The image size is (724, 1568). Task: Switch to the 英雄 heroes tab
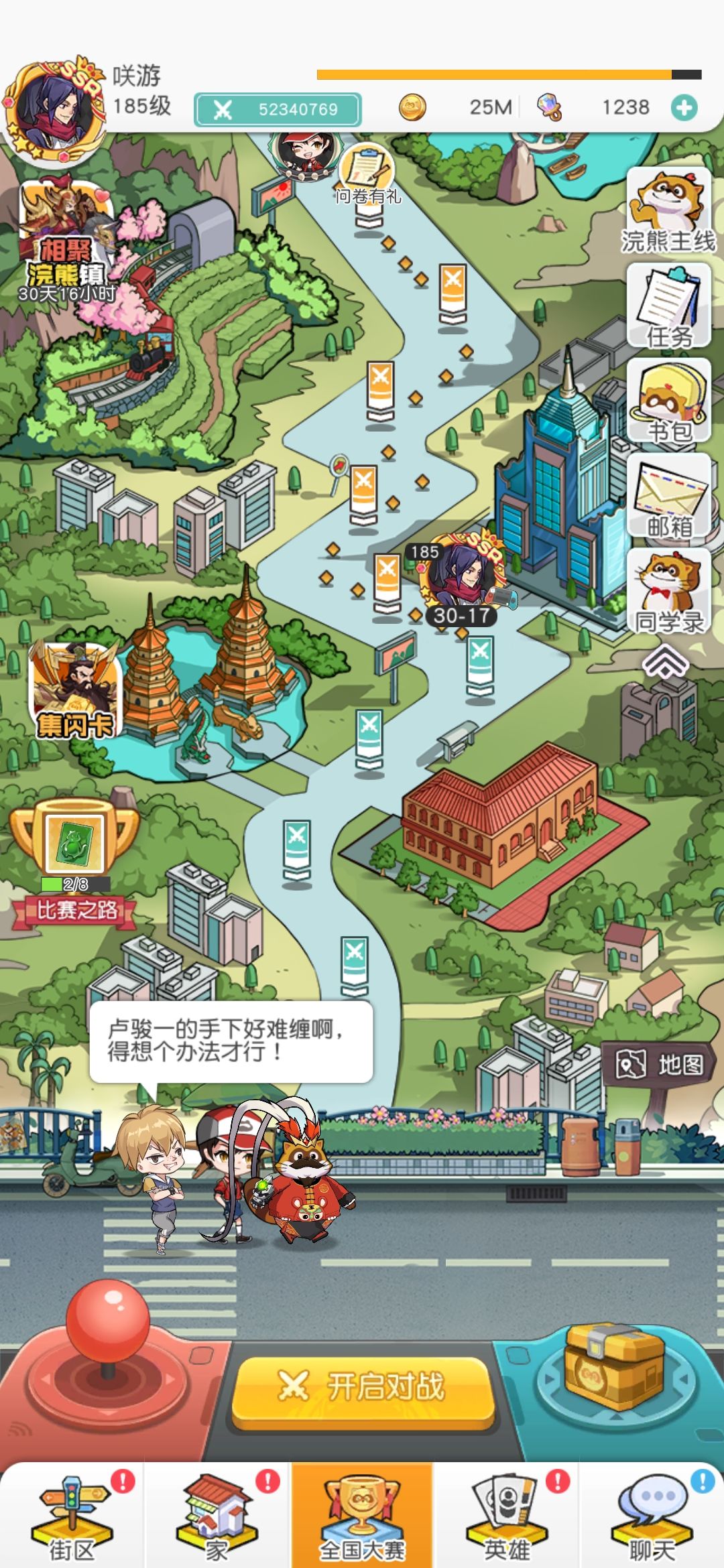[507, 1521]
